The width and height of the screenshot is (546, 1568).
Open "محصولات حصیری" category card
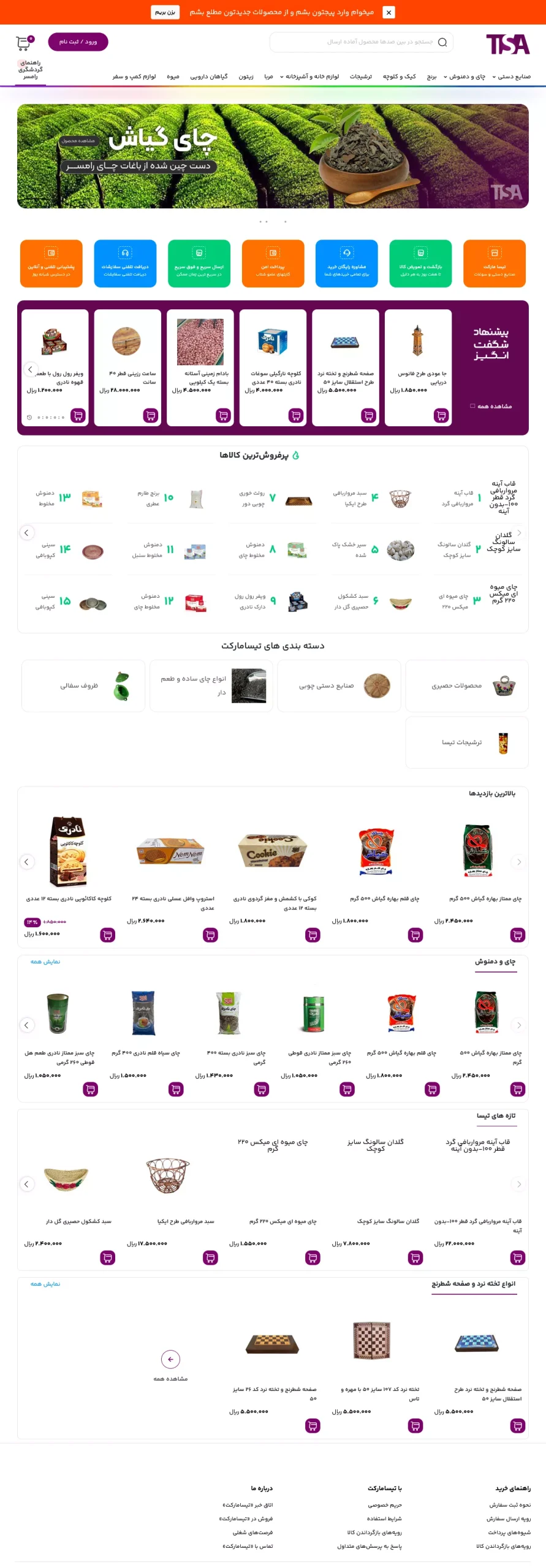466,685
